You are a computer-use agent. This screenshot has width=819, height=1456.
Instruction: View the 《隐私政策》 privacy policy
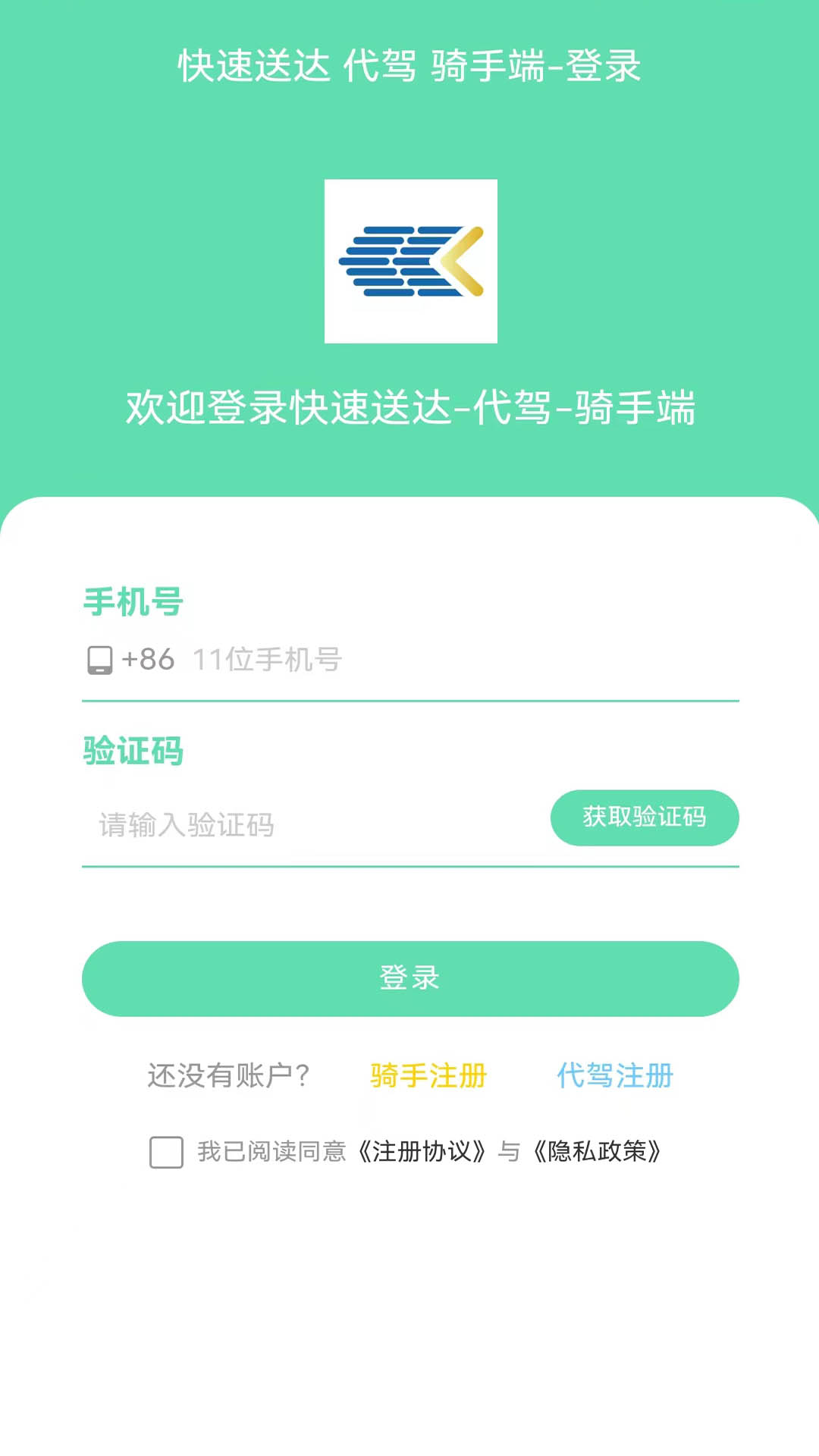[x=598, y=1152]
